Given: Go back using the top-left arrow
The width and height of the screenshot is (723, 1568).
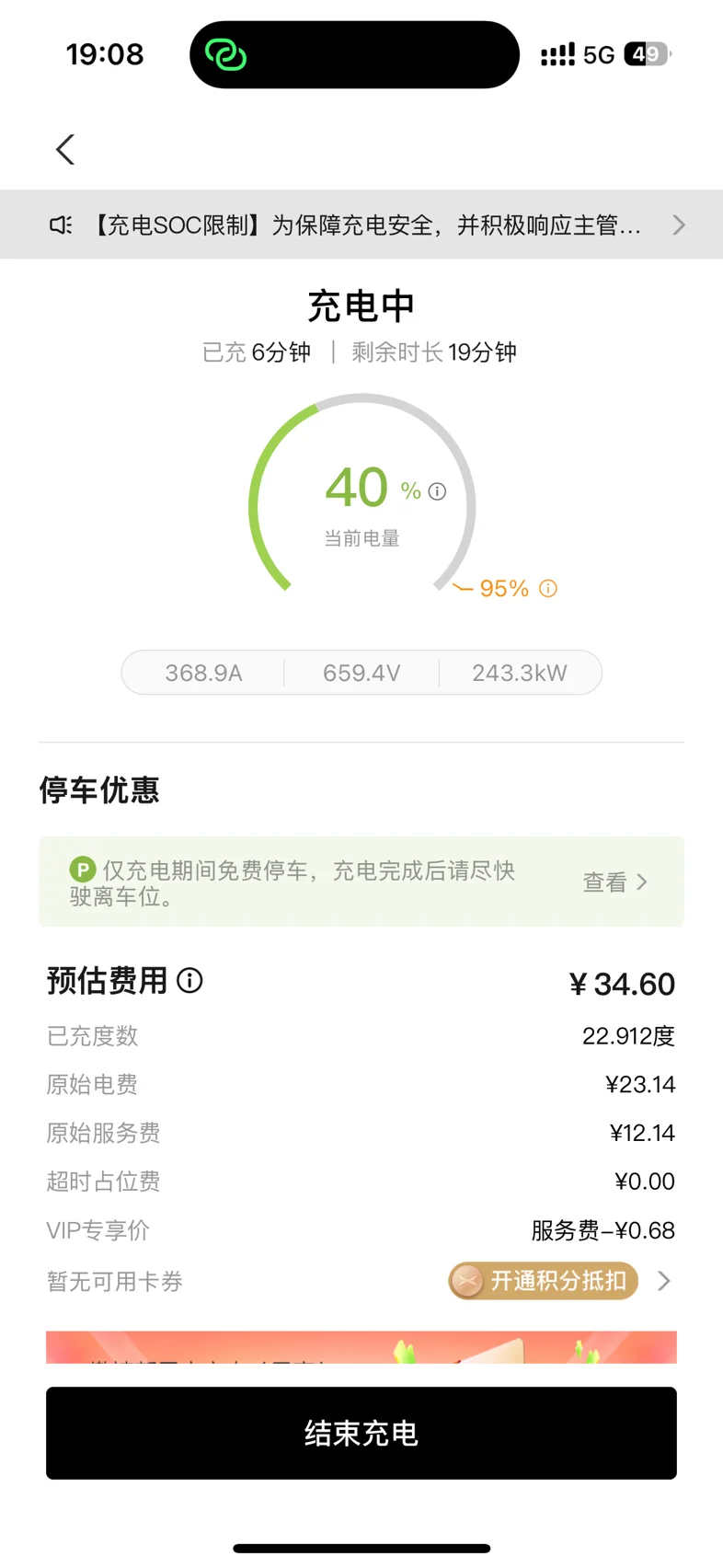Looking at the screenshot, I should point(65,150).
